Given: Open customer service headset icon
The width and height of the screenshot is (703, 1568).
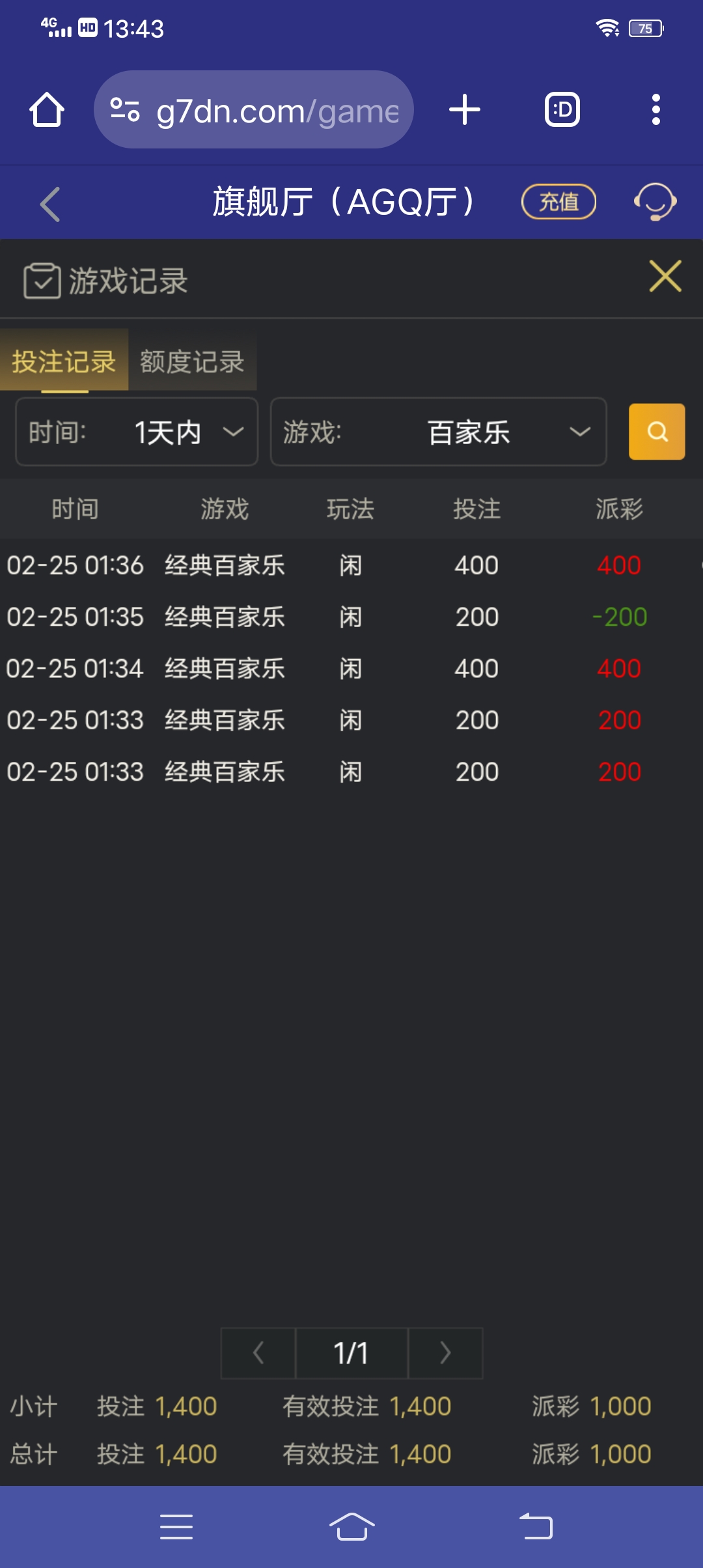Looking at the screenshot, I should (655, 202).
